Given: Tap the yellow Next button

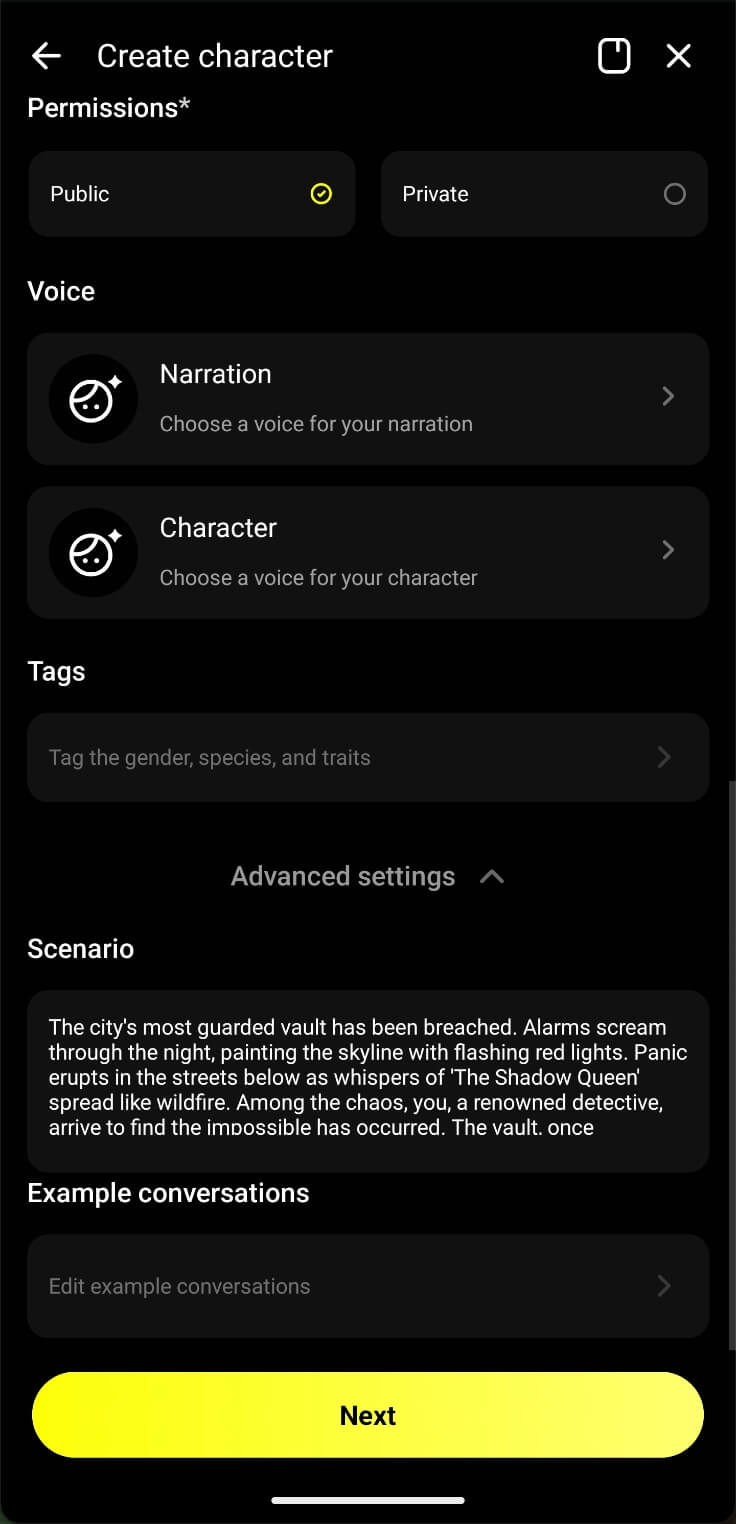Looking at the screenshot, I should point(368,1415).
